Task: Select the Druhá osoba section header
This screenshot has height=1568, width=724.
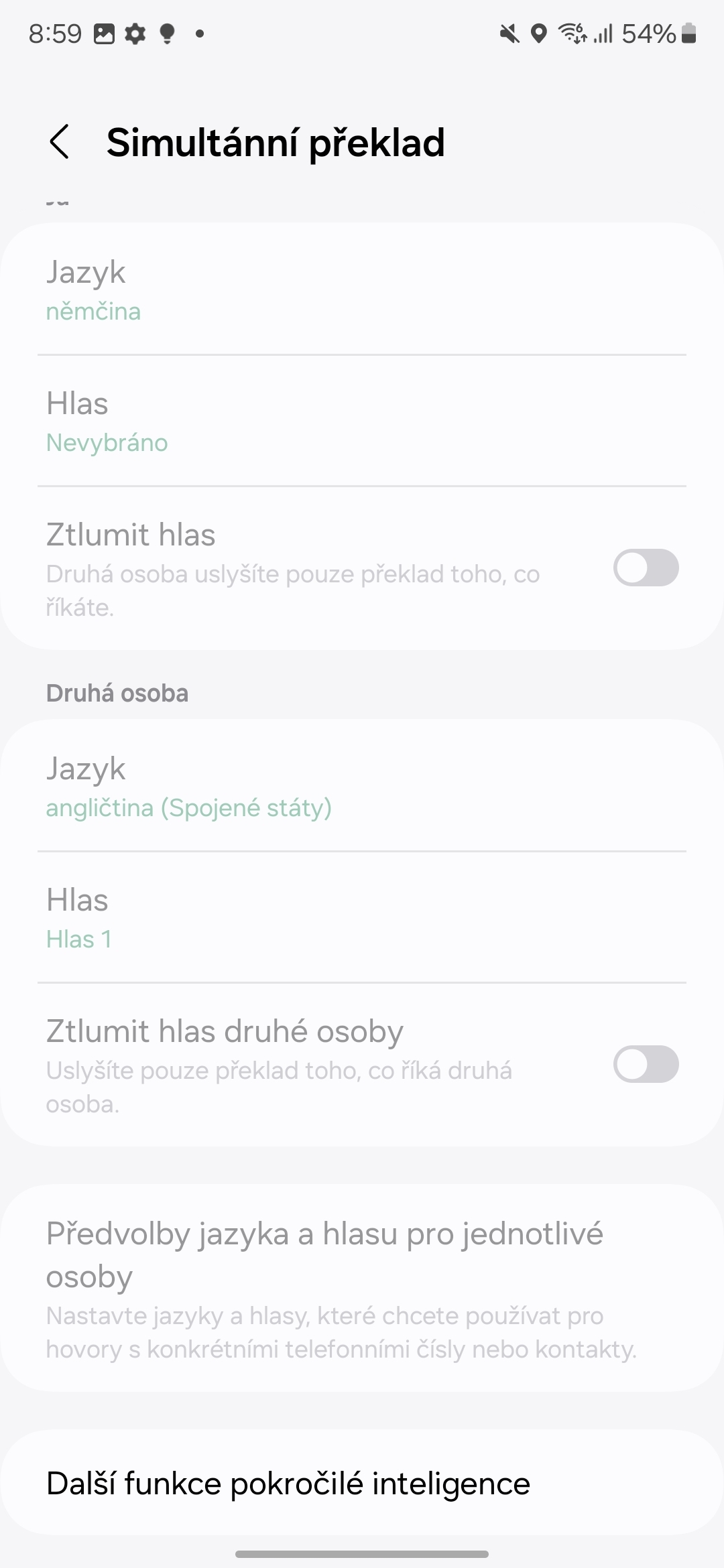Action: coord(117,693)
